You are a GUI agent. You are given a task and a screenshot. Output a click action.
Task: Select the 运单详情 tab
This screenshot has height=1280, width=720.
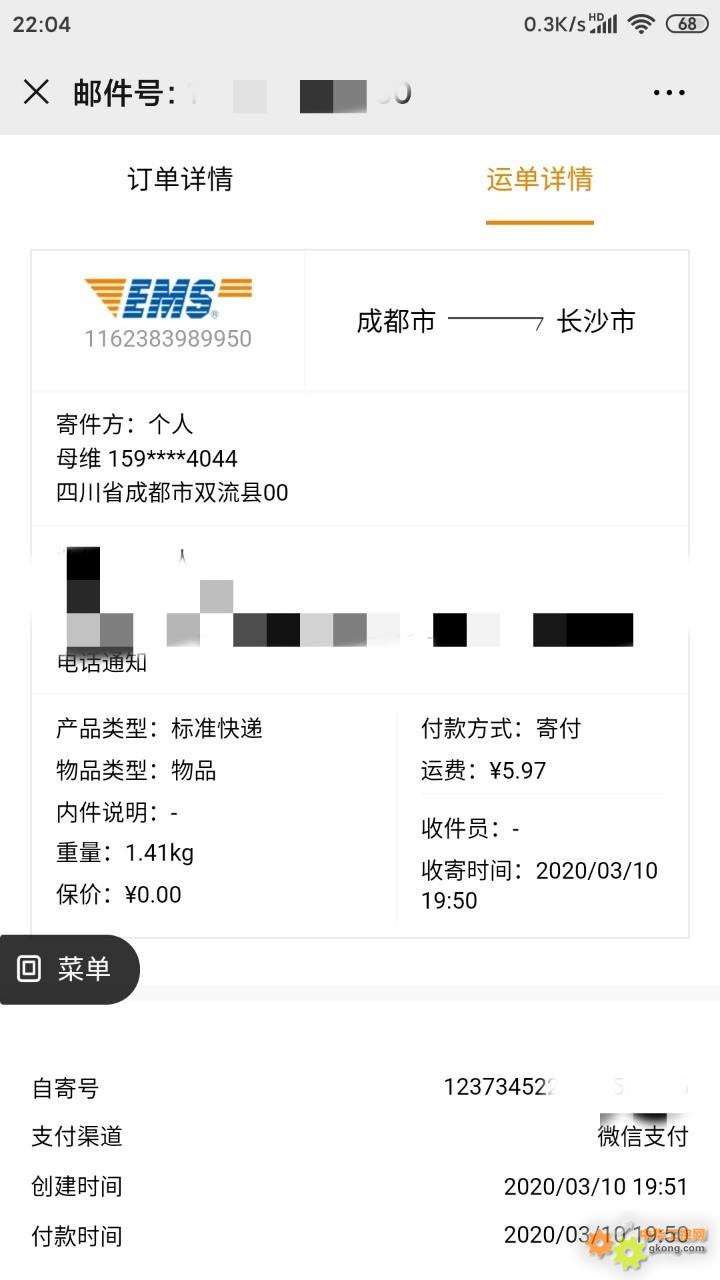(x=540, y=179)
